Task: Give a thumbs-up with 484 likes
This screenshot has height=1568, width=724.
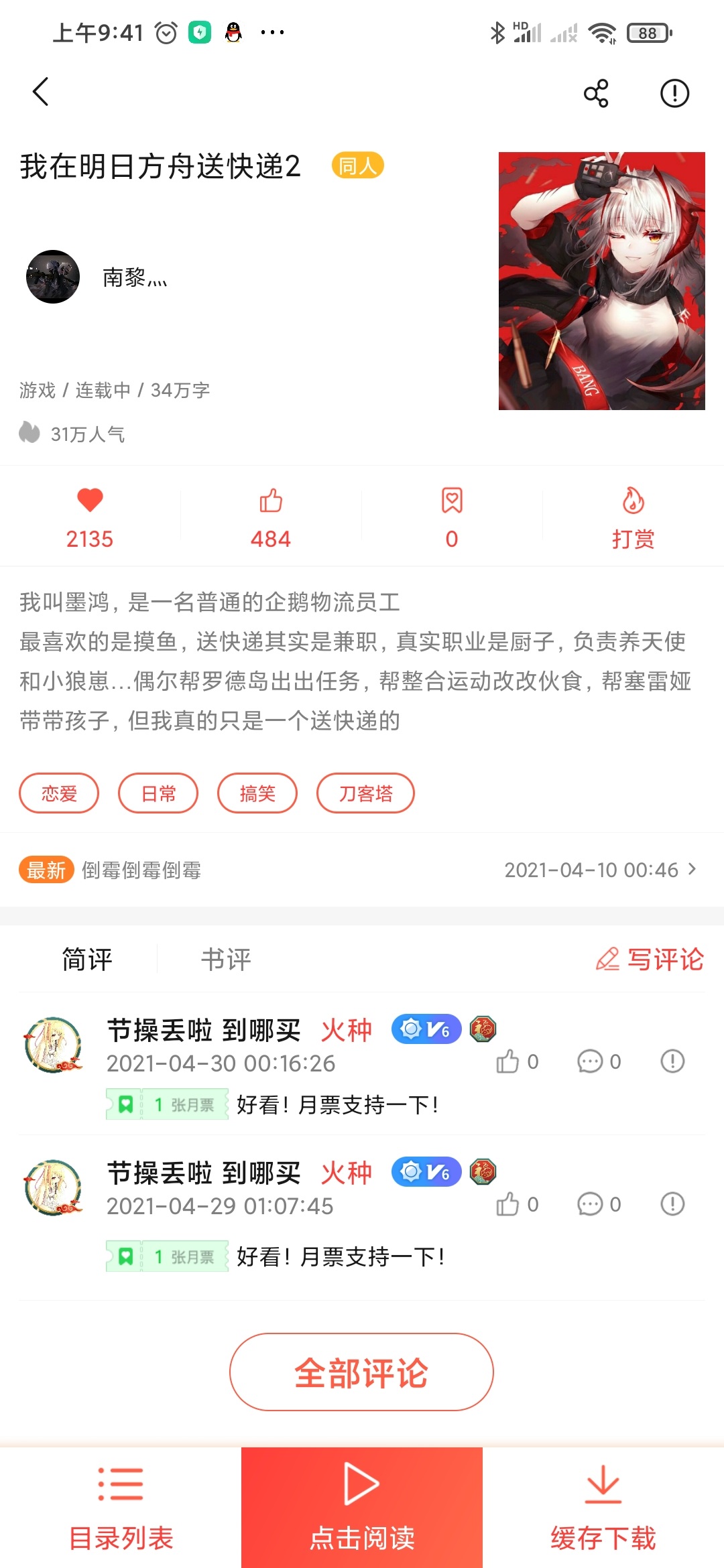Action: click(x=271, y=517)
